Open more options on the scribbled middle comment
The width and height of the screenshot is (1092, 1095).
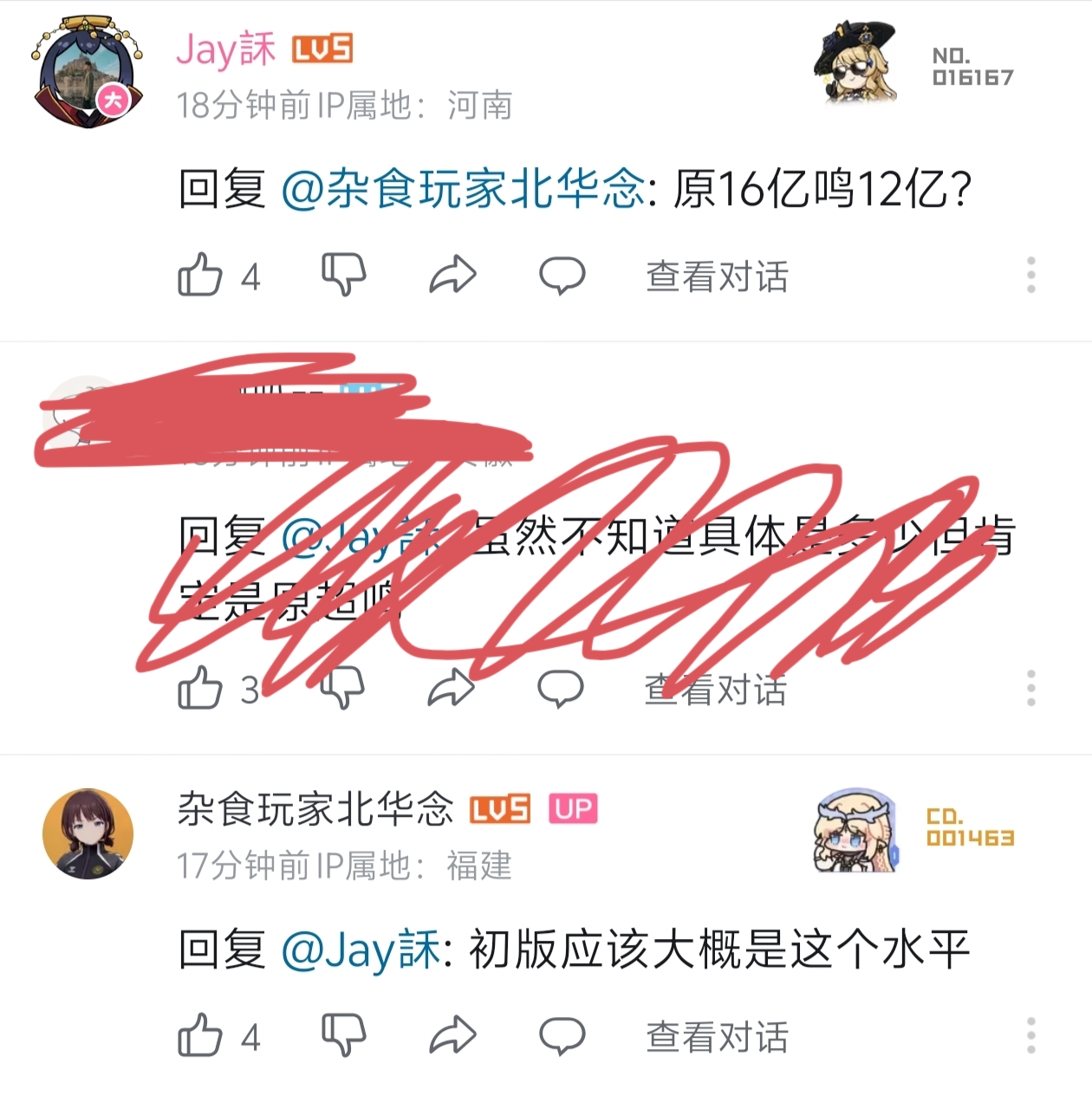1030,689
